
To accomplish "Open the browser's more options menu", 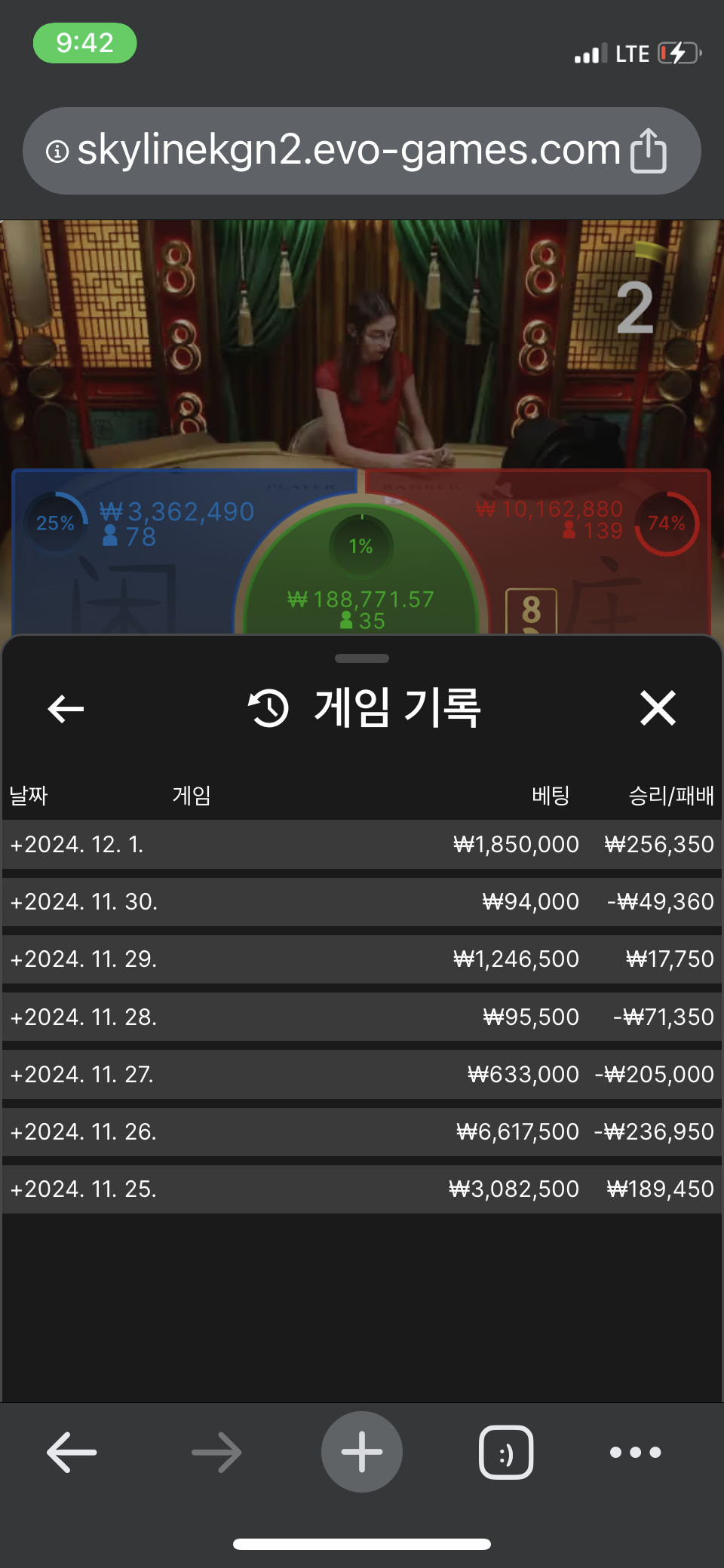I will coord(635,1452).
